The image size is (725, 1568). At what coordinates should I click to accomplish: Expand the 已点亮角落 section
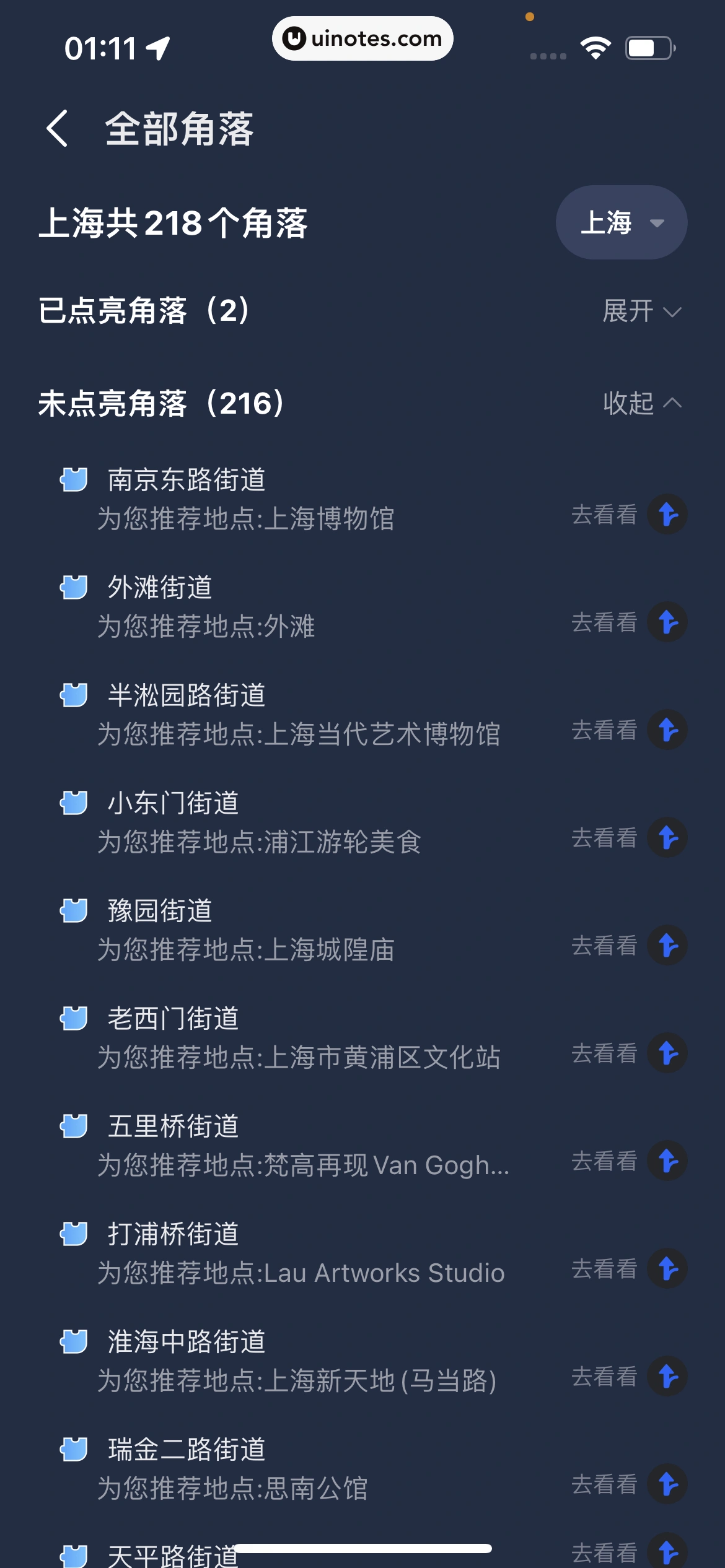641,311
